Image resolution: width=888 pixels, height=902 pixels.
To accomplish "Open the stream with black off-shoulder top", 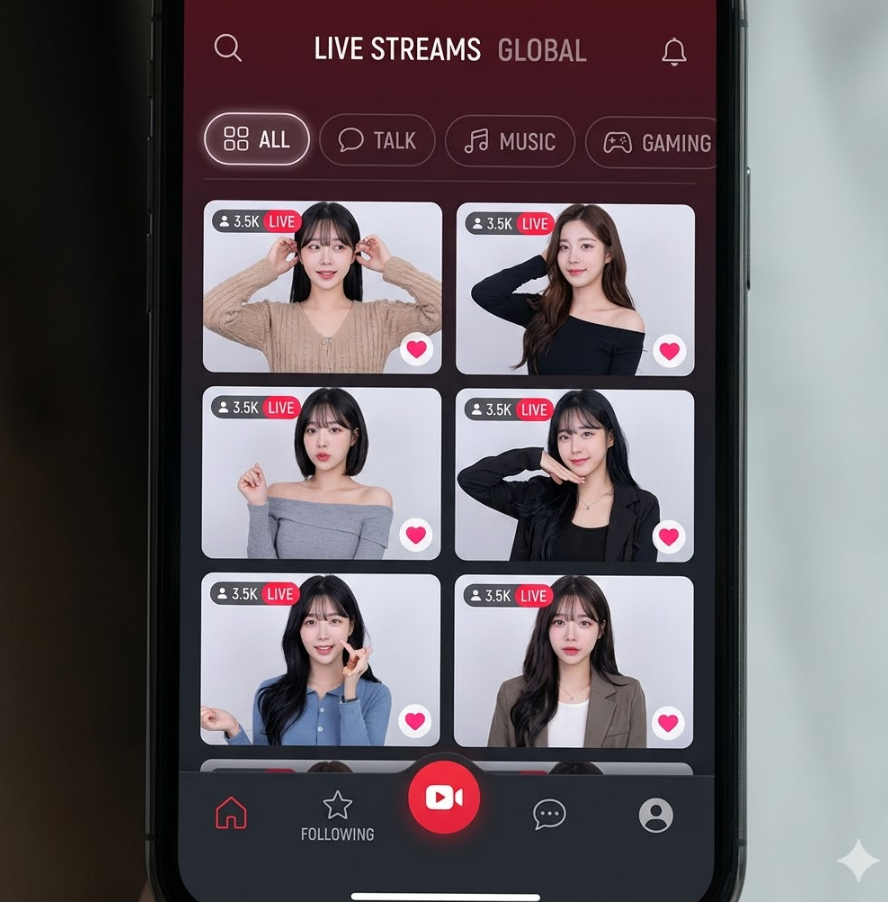I will pyautogui.click(x=575, y=288).
